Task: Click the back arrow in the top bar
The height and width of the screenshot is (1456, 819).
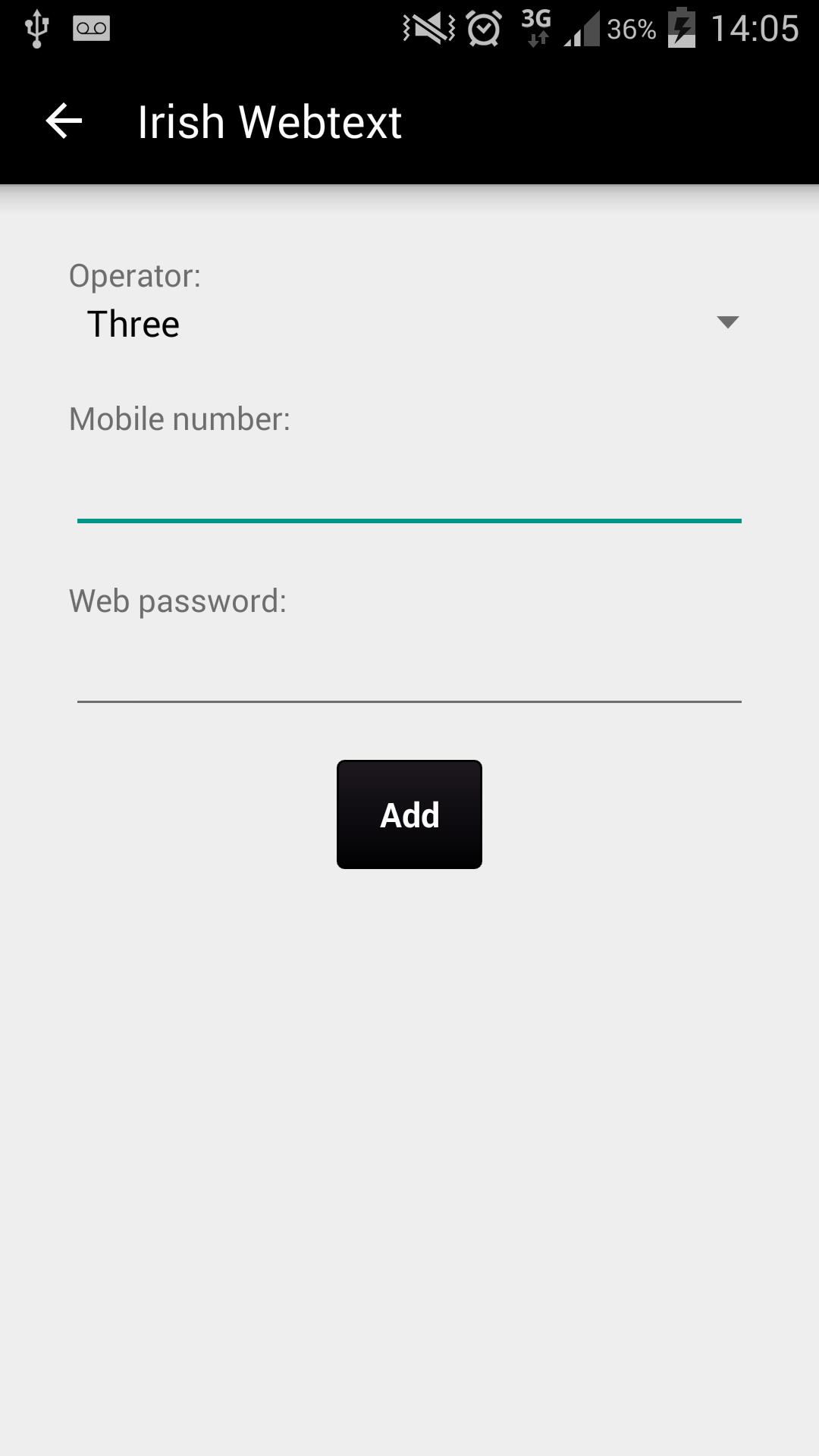Action: tap(64, 120)
